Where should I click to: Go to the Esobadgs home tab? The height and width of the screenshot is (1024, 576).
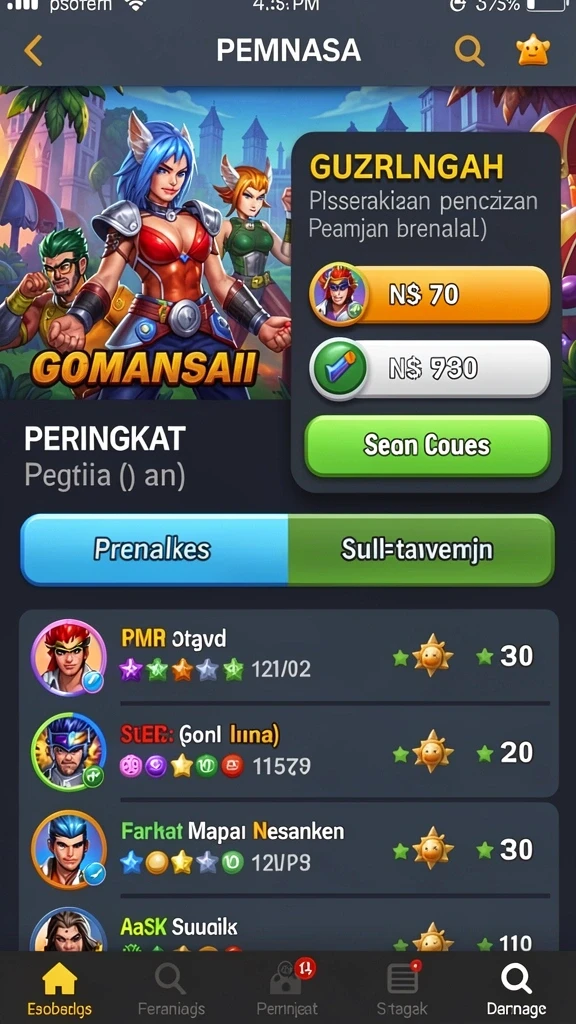59,988
